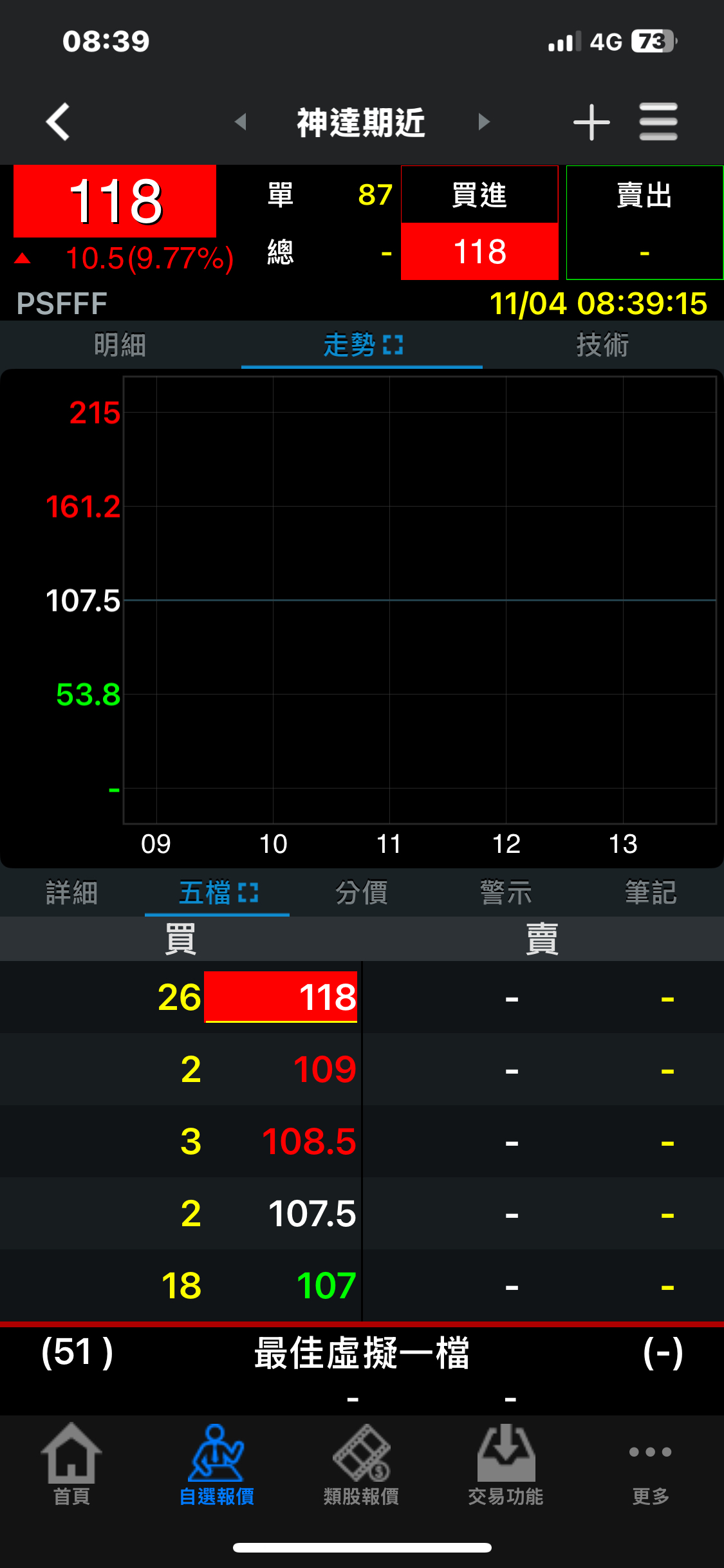Switch to the 明細 tab
724x1568 pixels.
pyautogui.click(x=120, y=345)
